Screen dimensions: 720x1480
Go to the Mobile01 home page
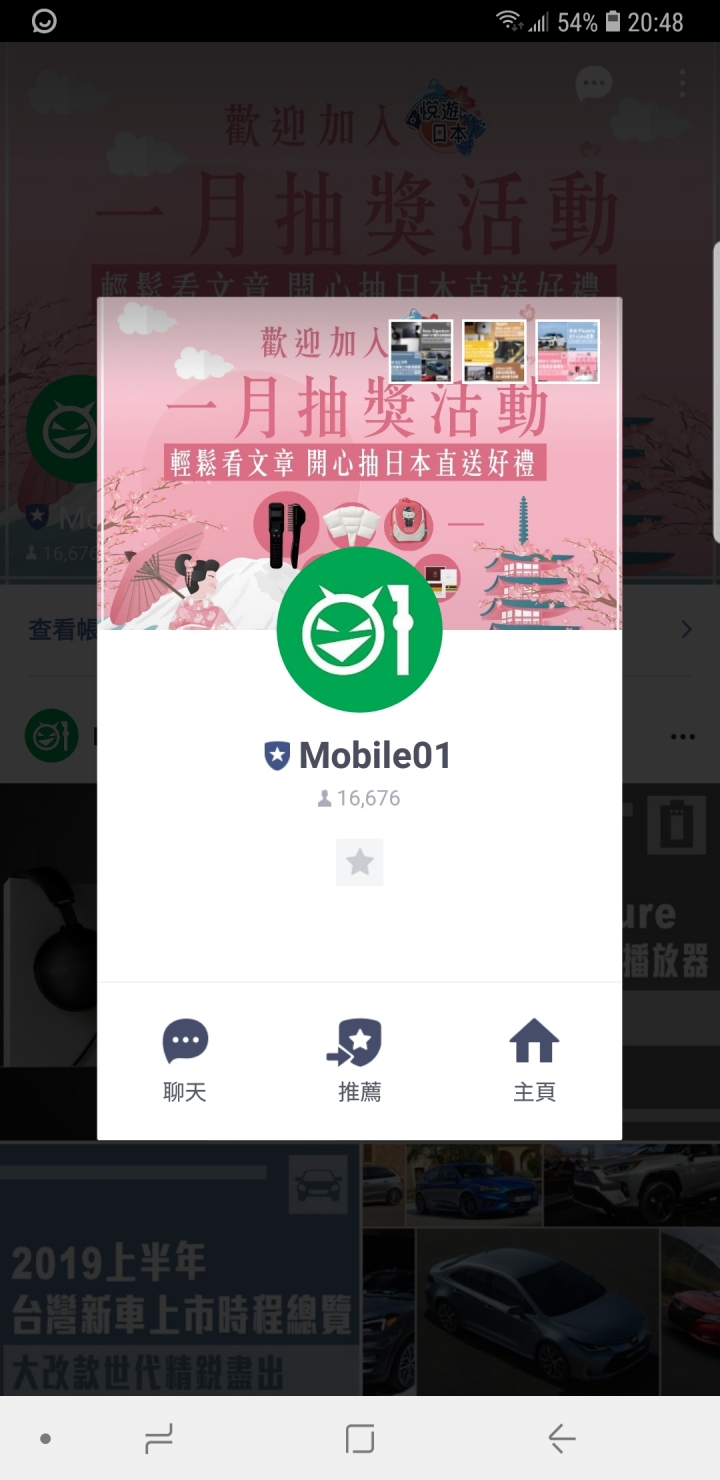(x=534, y=1060)
